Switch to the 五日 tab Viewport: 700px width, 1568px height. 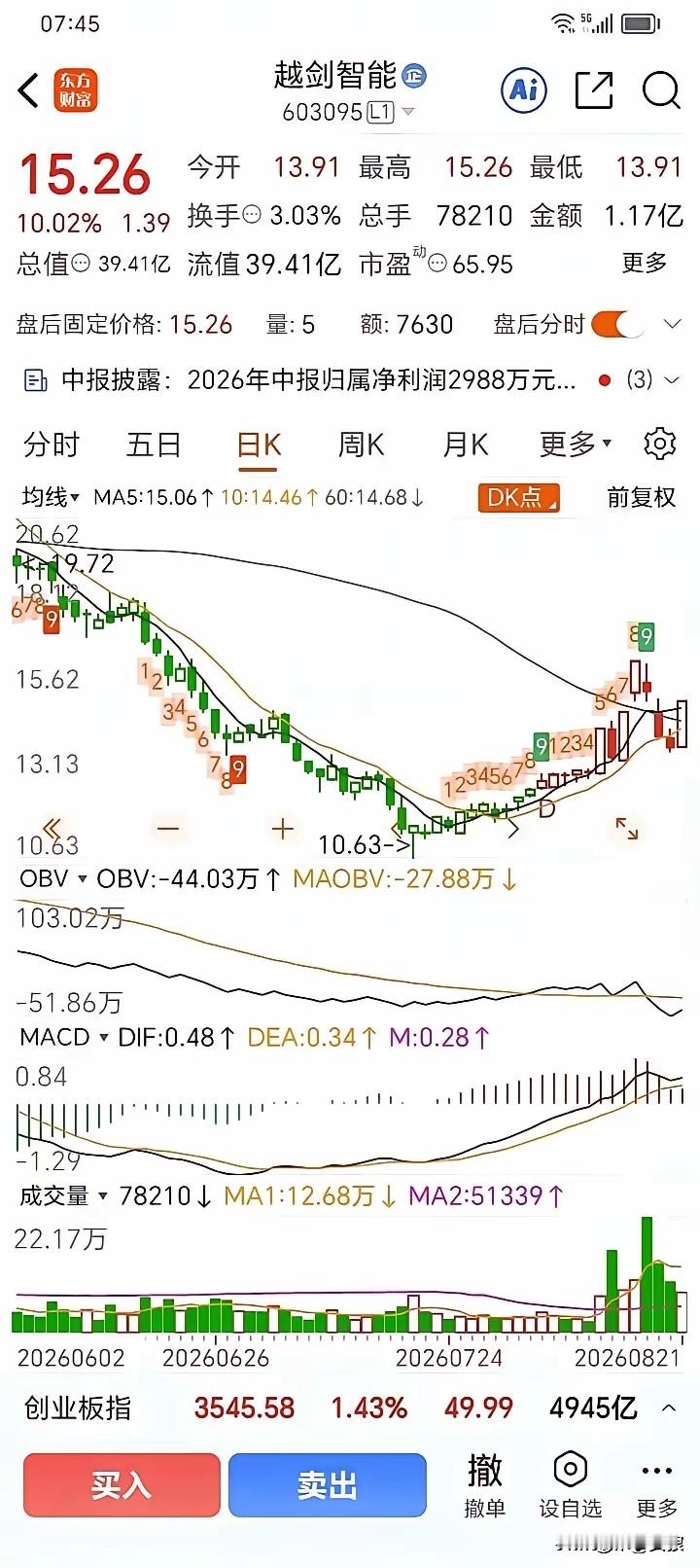point(154,445)
